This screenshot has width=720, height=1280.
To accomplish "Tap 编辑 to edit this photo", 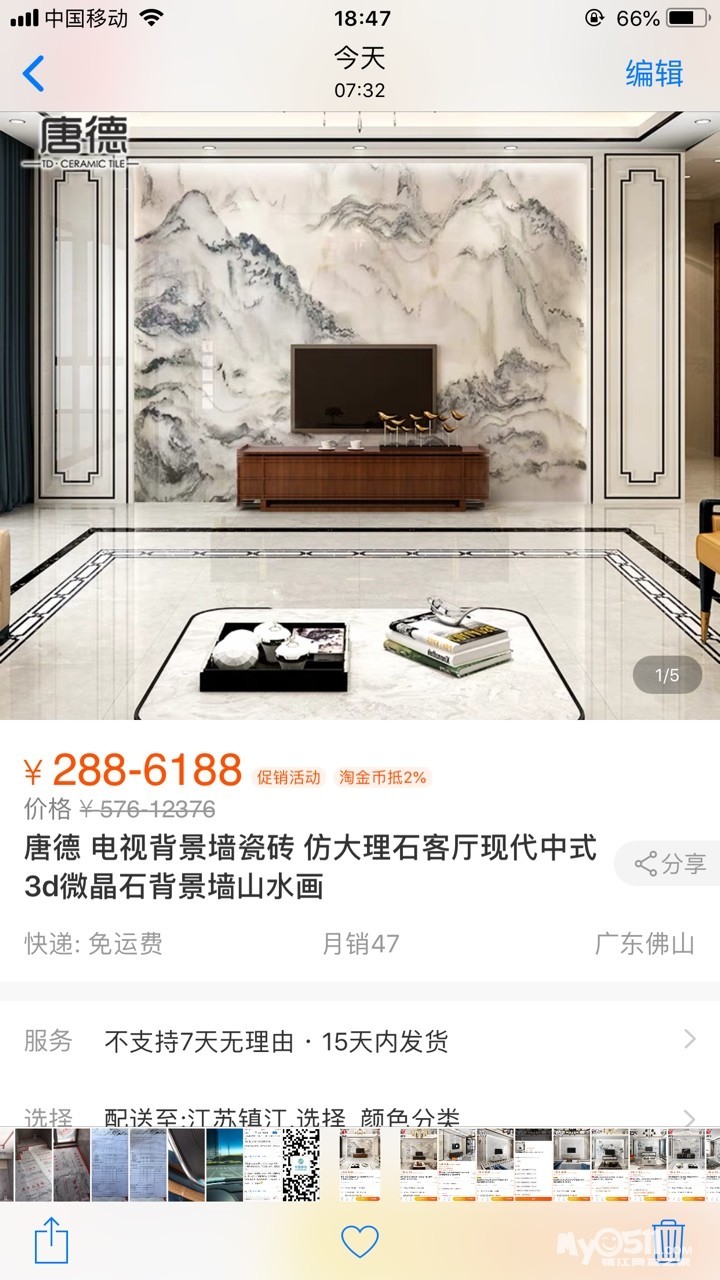I will coord(654,74).
